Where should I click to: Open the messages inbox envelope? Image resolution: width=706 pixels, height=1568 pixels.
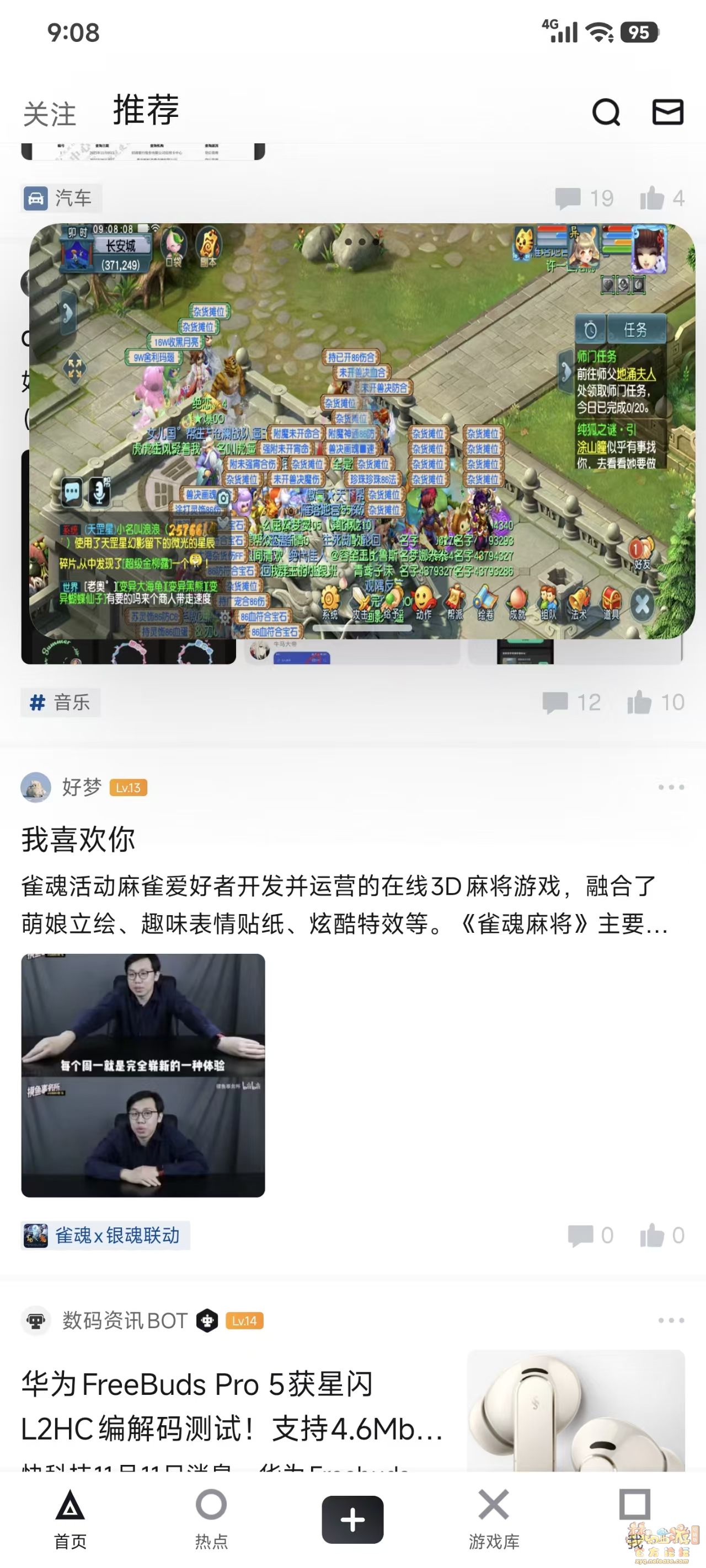pos(667,112)
